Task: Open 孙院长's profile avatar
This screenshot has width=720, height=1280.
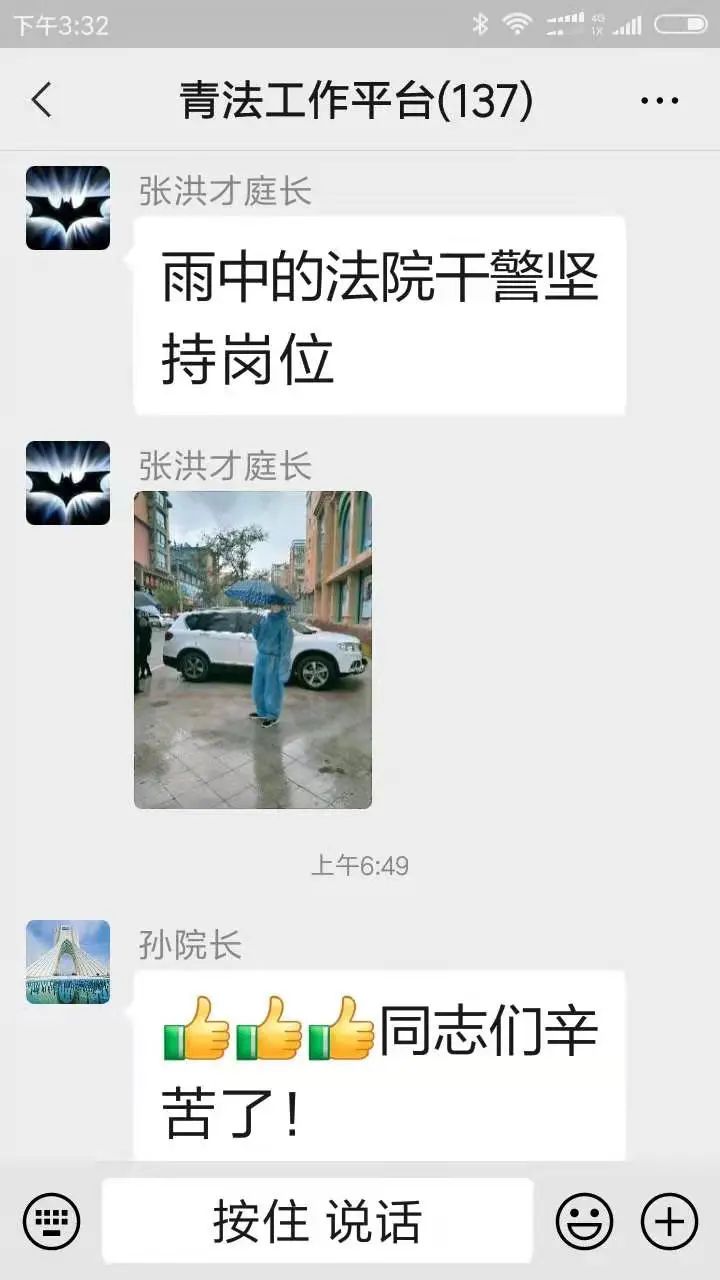Action: 68,961
